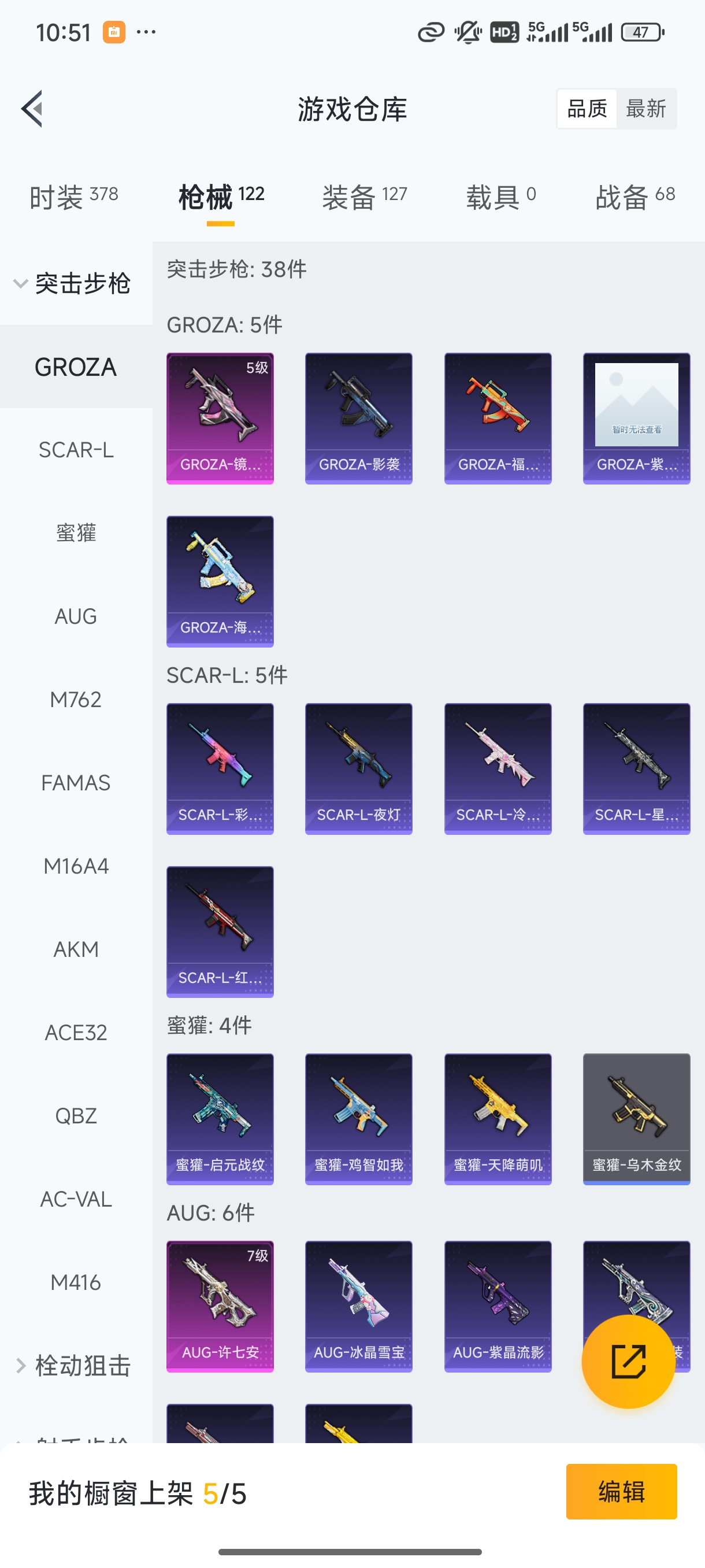Switch to the 时装 tab
The height and width of the screenshot is (1568, 705).
coord(73,197)
